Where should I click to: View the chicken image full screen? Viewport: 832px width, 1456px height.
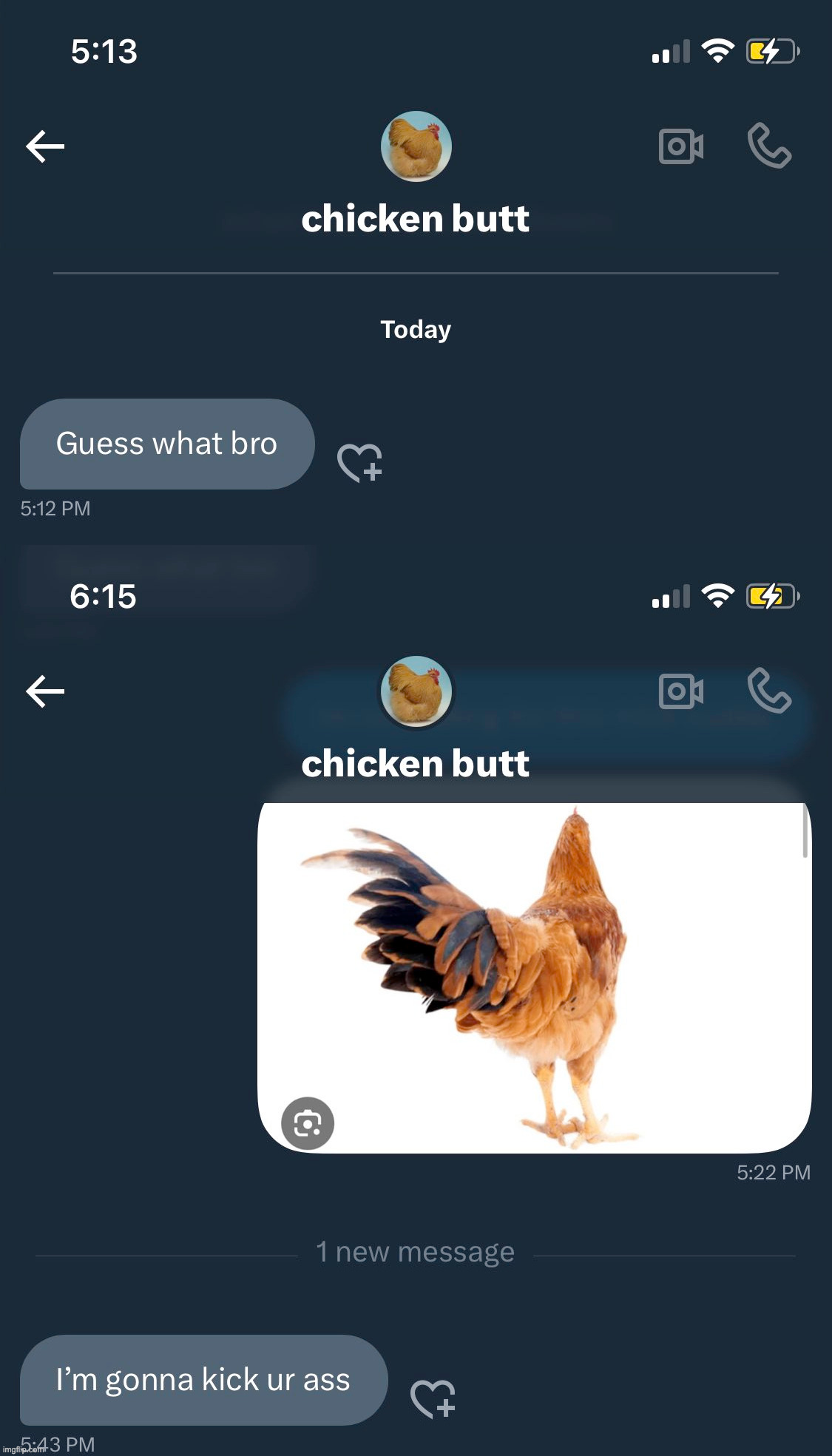click(535, 976)
